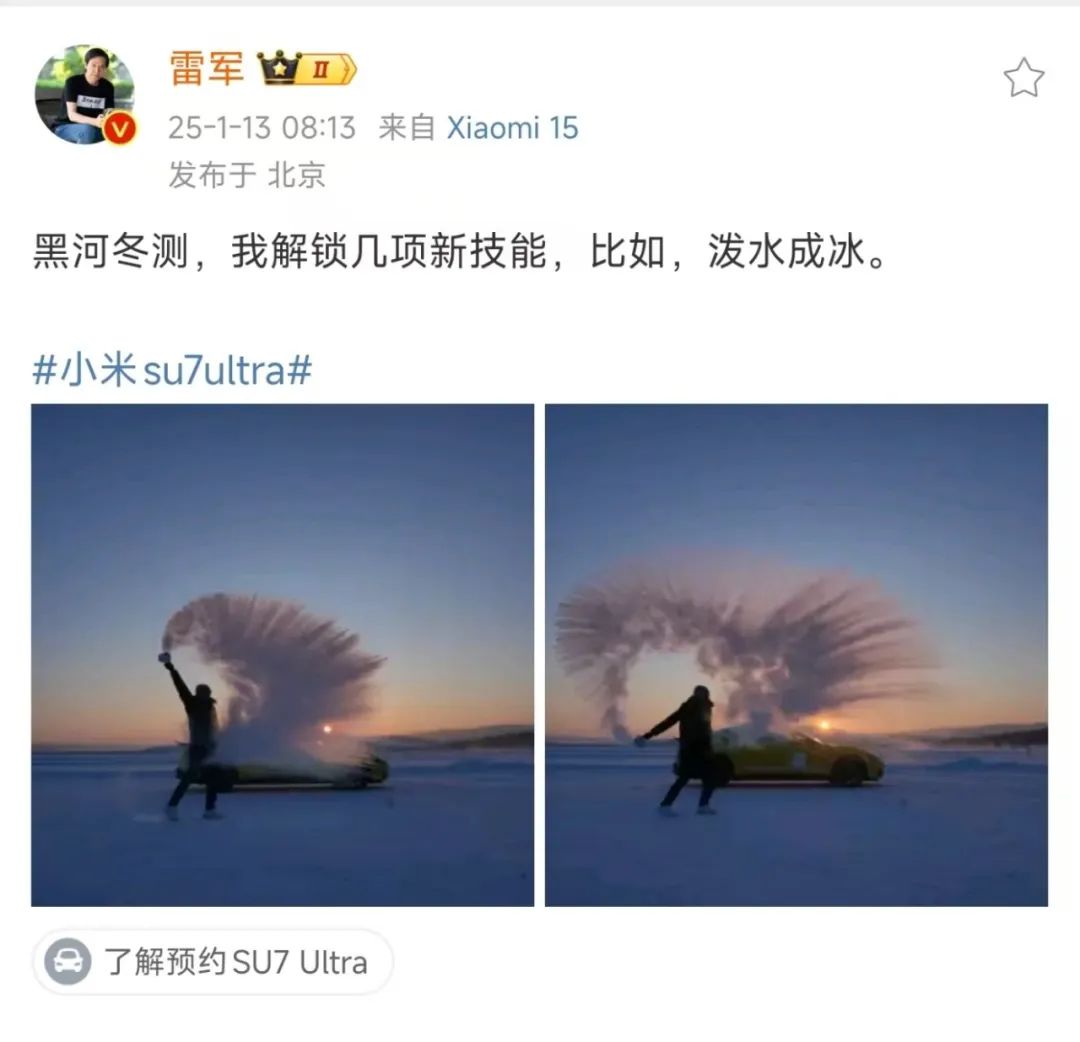View the second photo with wide ice arc
1080x1042 pixels.
[x=796, y=655]
